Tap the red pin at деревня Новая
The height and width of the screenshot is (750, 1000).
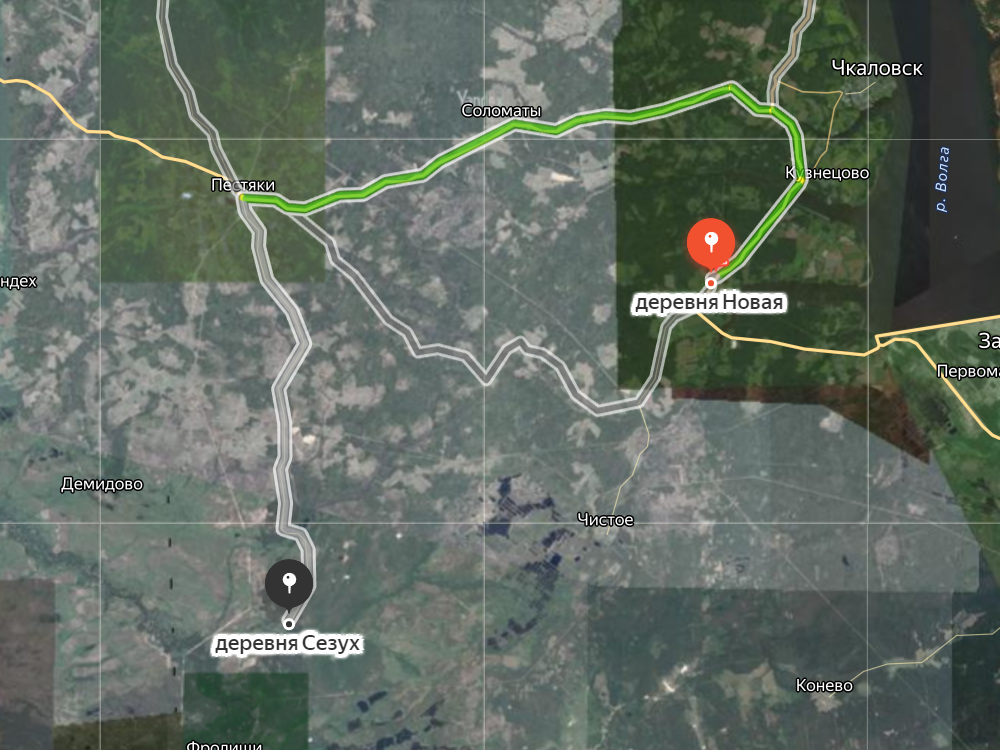pyautogui.click(x=711, y=243)
